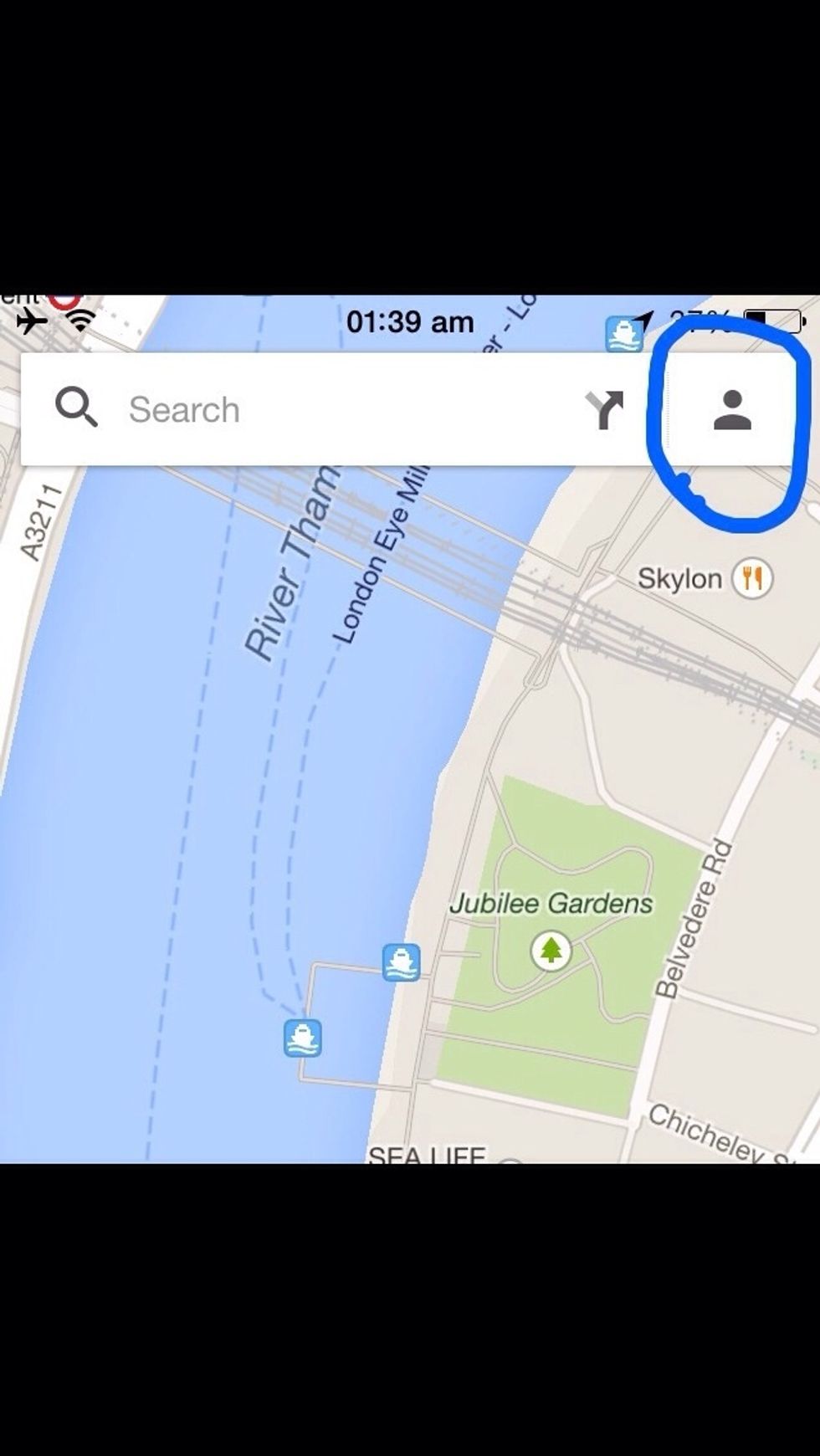Screen dimensions: 820x1456
Task: Select the Jubilee Gardens park marker
Action: (x=551, y=951)
